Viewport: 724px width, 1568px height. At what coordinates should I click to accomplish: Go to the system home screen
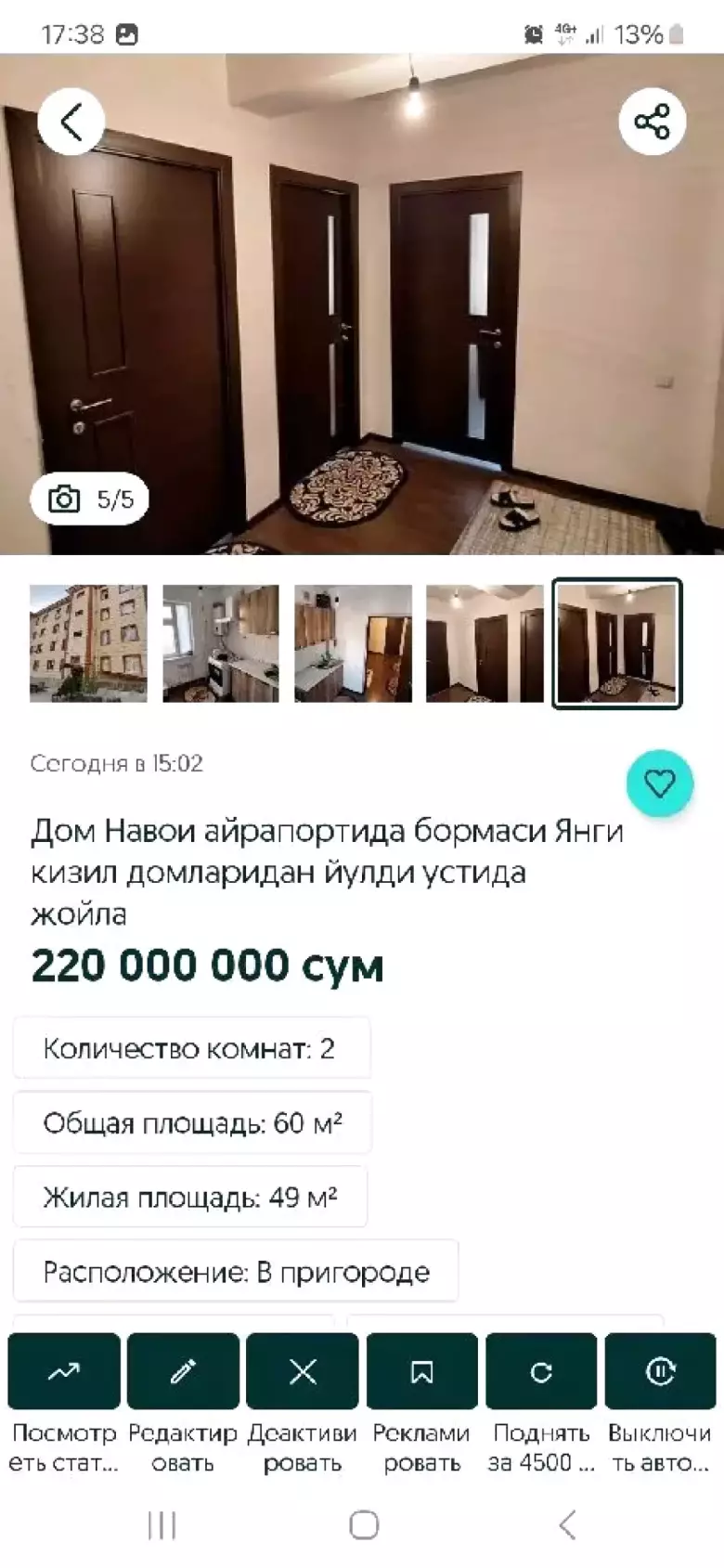tap(363, 1524)
